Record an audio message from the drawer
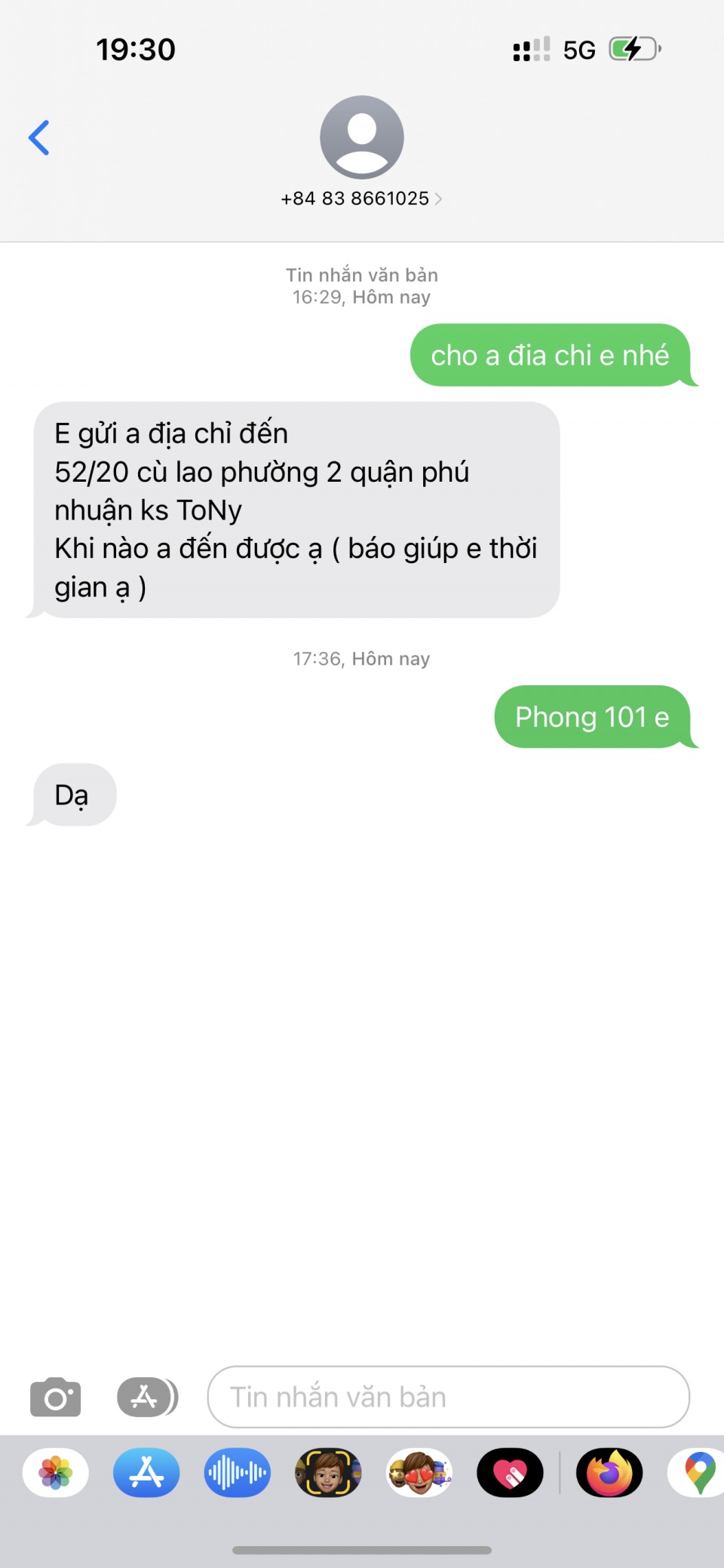This screenshot has height=1568, width=724. pos(237,1472)
